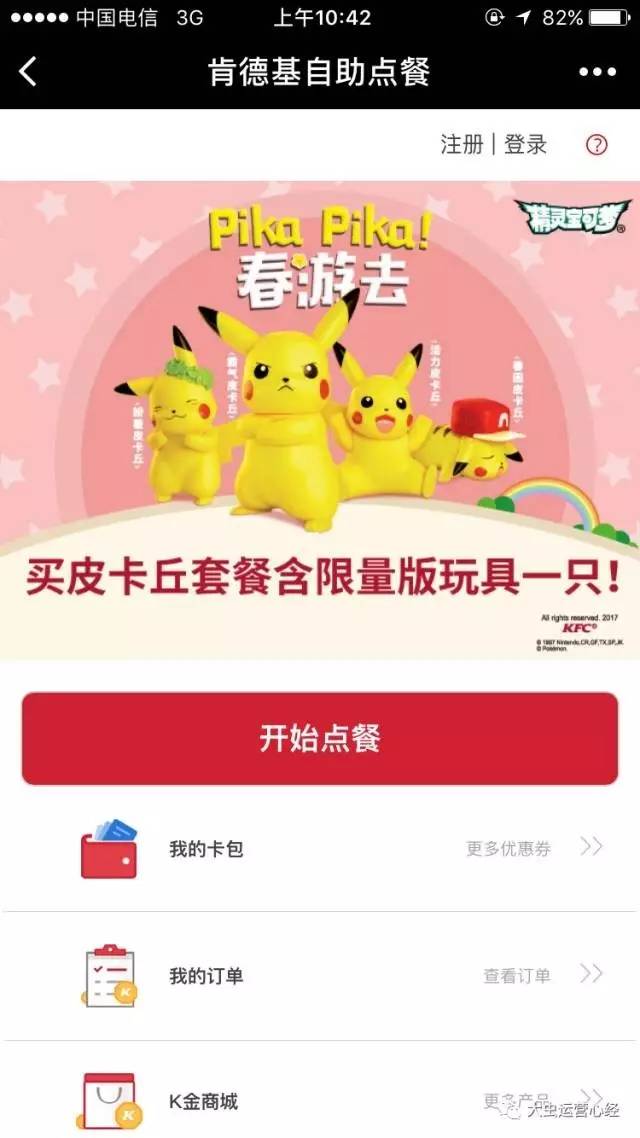
Task: Open the three-dot overflow menu
Action: coord(597,72)
